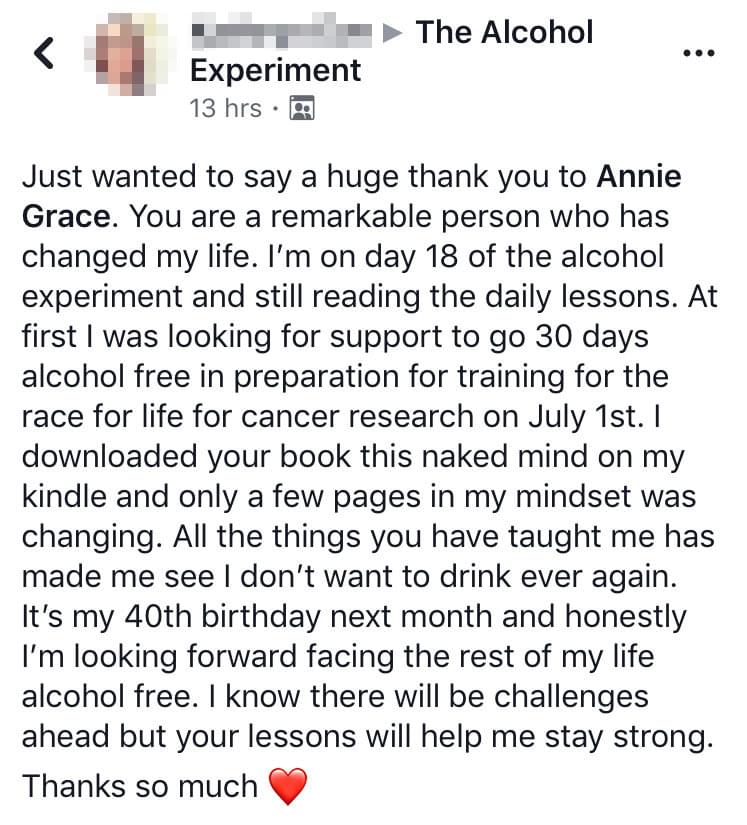Open The Alcohol Experiment group page
This screenshot has width=747, height=825.
[x=504, y=32]
